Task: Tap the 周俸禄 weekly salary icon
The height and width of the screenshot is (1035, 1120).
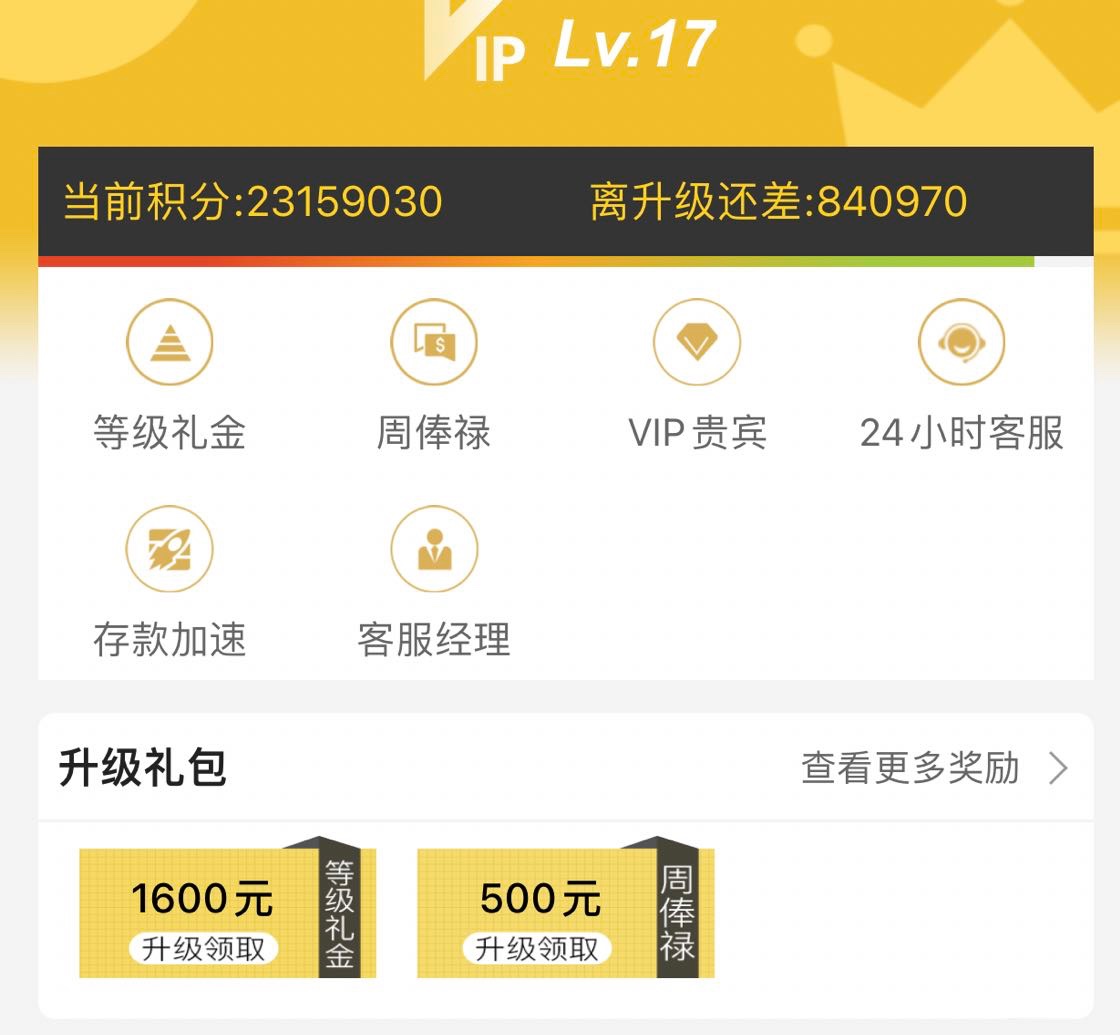Action: click(433, 343)
